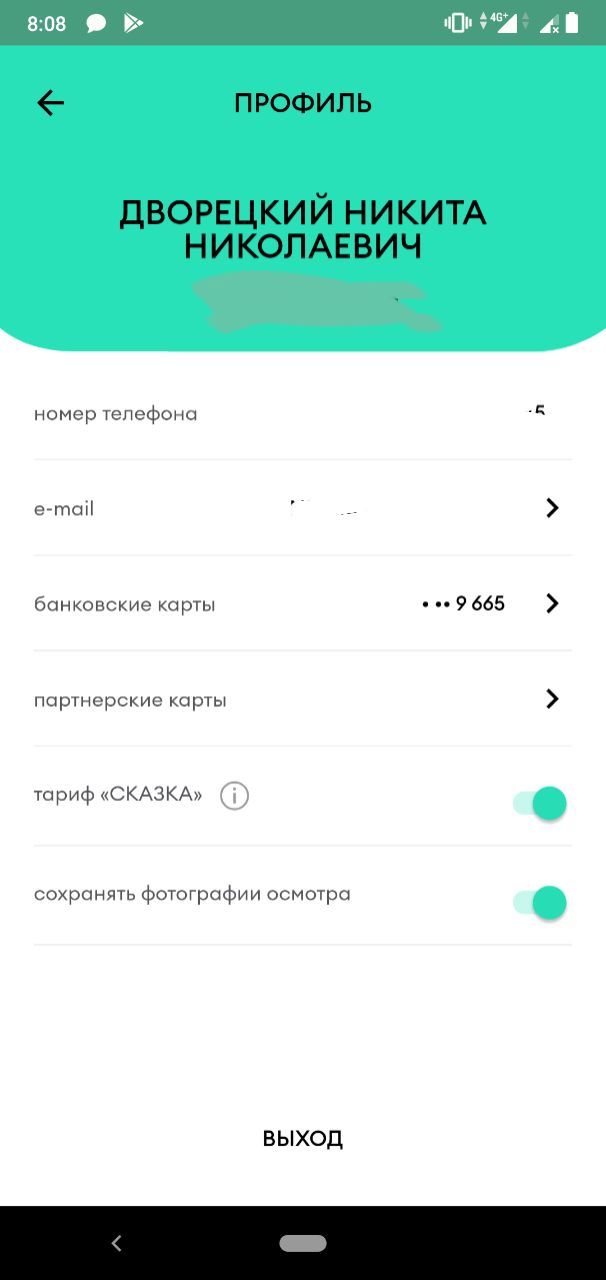Tap the system home pill
Image resolution: width=606 pixels, height=1280 pixels.
[x=303, y=1243]
